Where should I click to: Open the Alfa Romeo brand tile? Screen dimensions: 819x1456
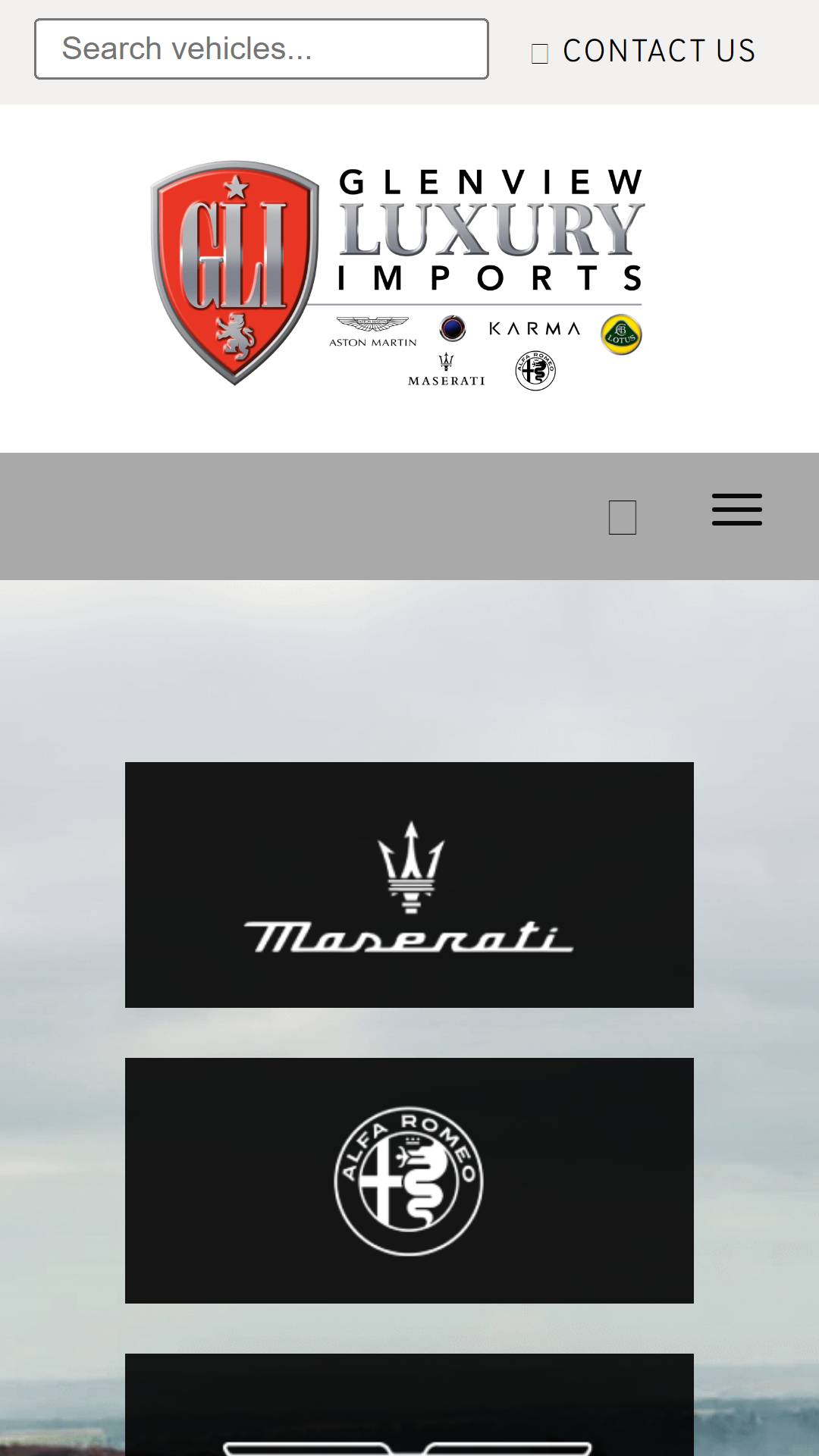[409, 1181]
